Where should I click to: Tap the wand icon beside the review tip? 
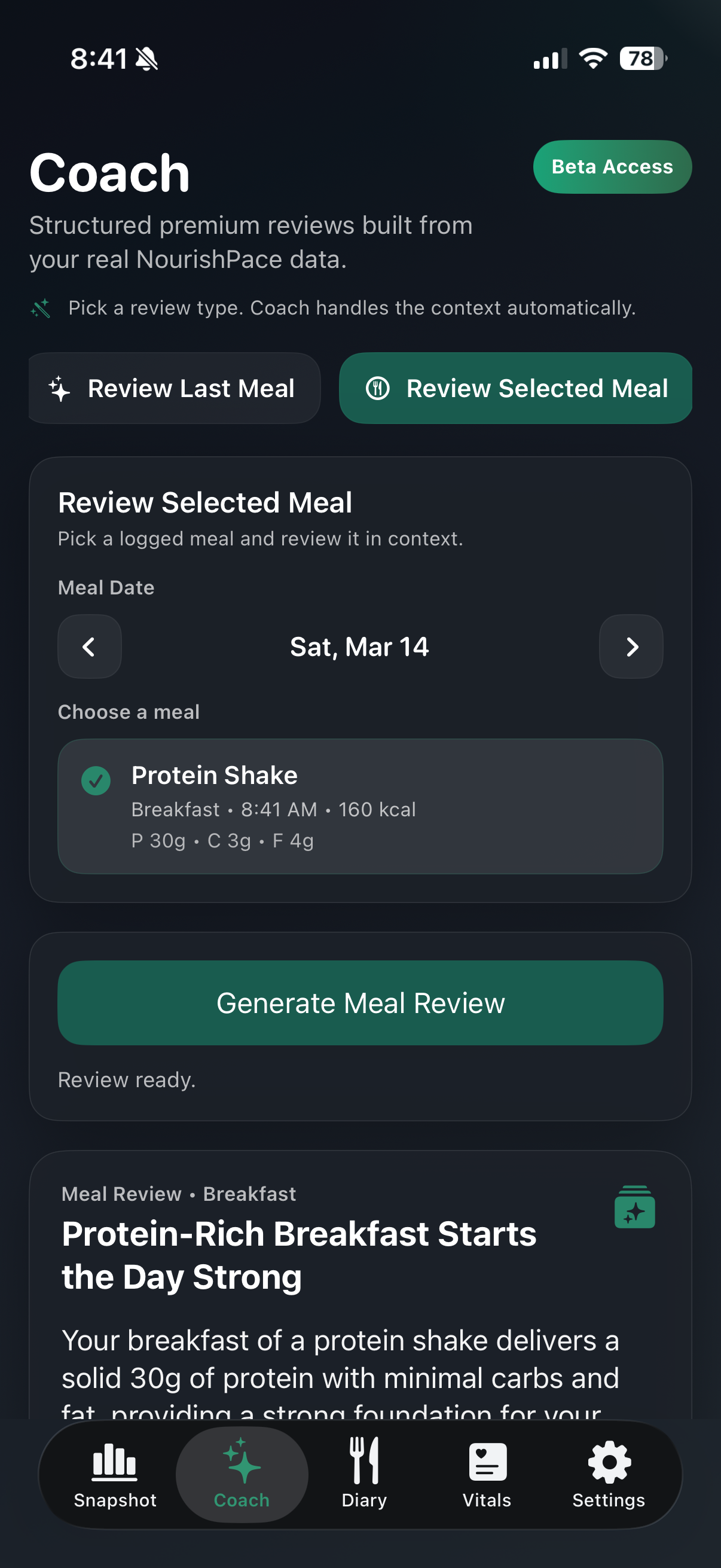coord(40,308)
